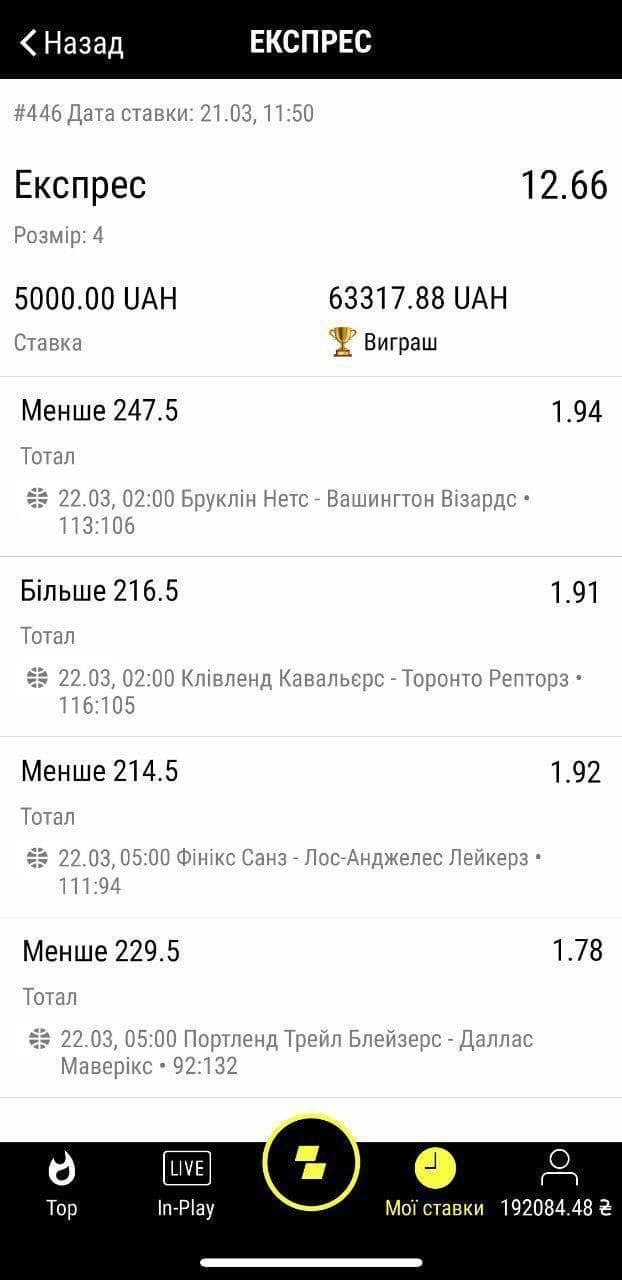622x1280 pixels.
Task: Open the Клівленд Кавальєрс - Торонто Репторз bet
Action: click(311, 647)
